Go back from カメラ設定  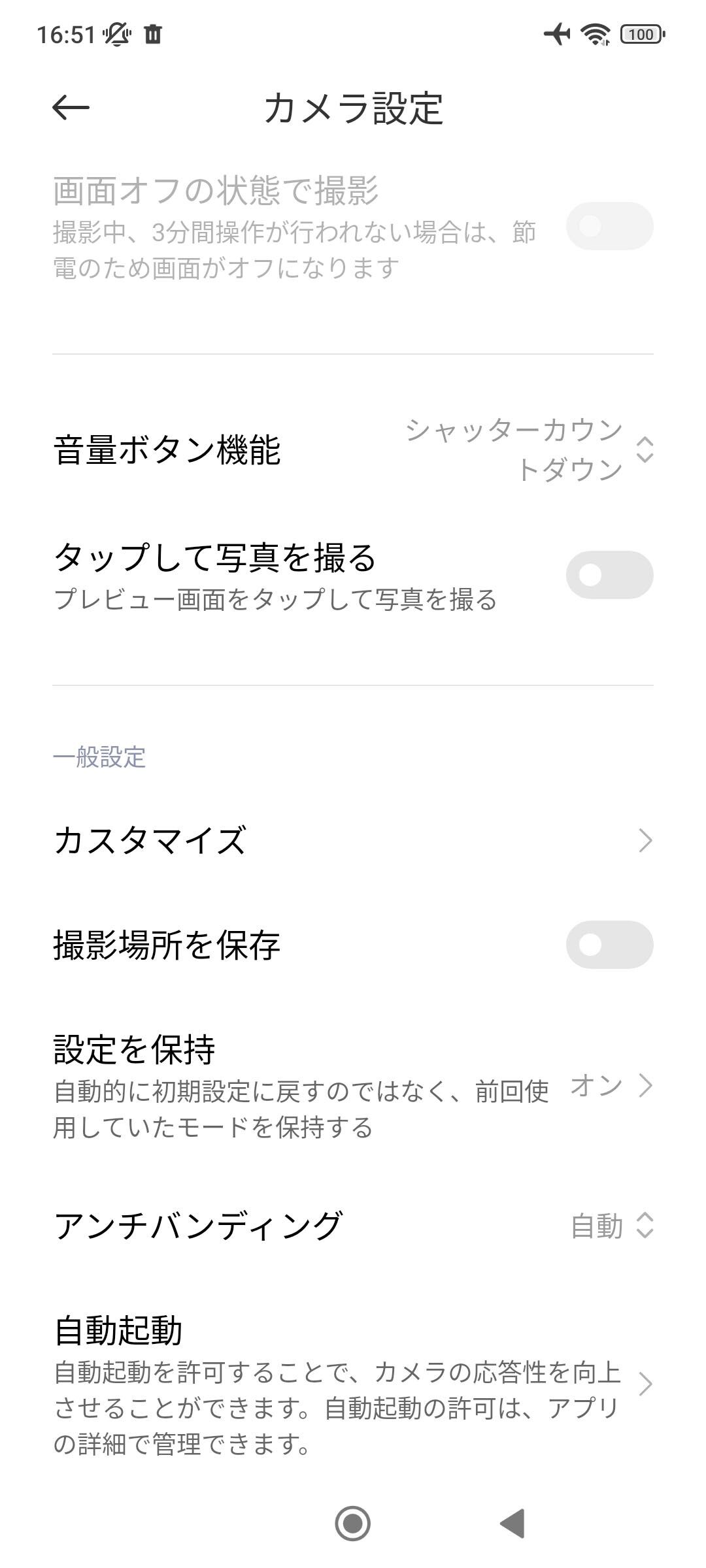point(71,108)
